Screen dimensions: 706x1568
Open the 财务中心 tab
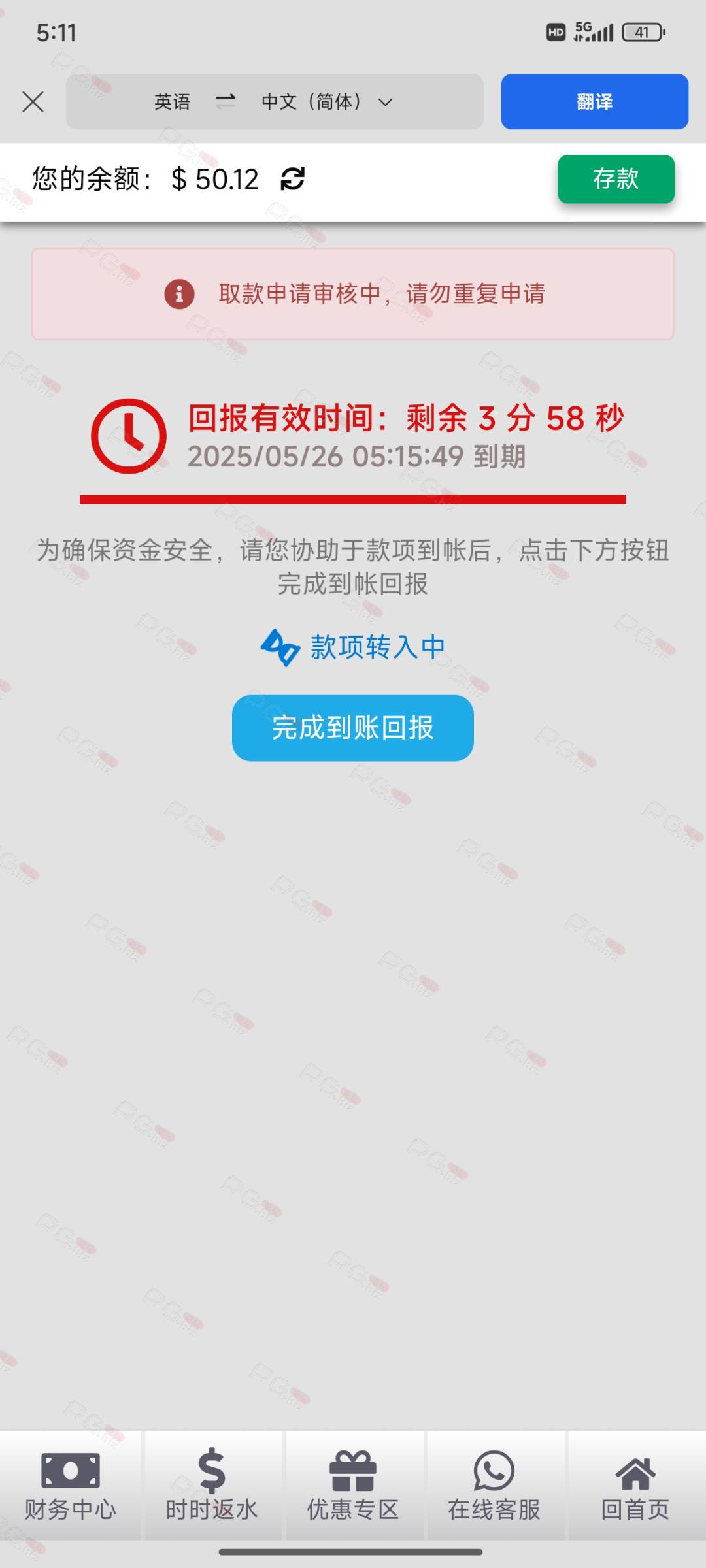71,1486
